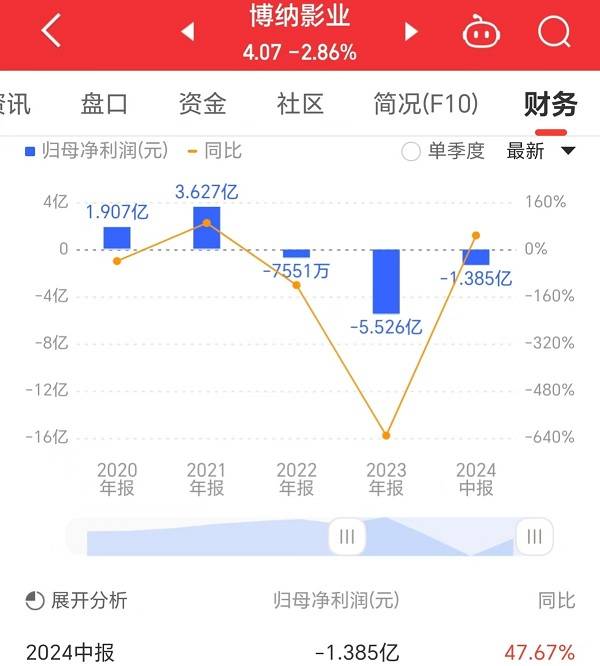Open the 简况(F10) tab
This screenshot has height=666, width=600.
click(x=426, y=104)
